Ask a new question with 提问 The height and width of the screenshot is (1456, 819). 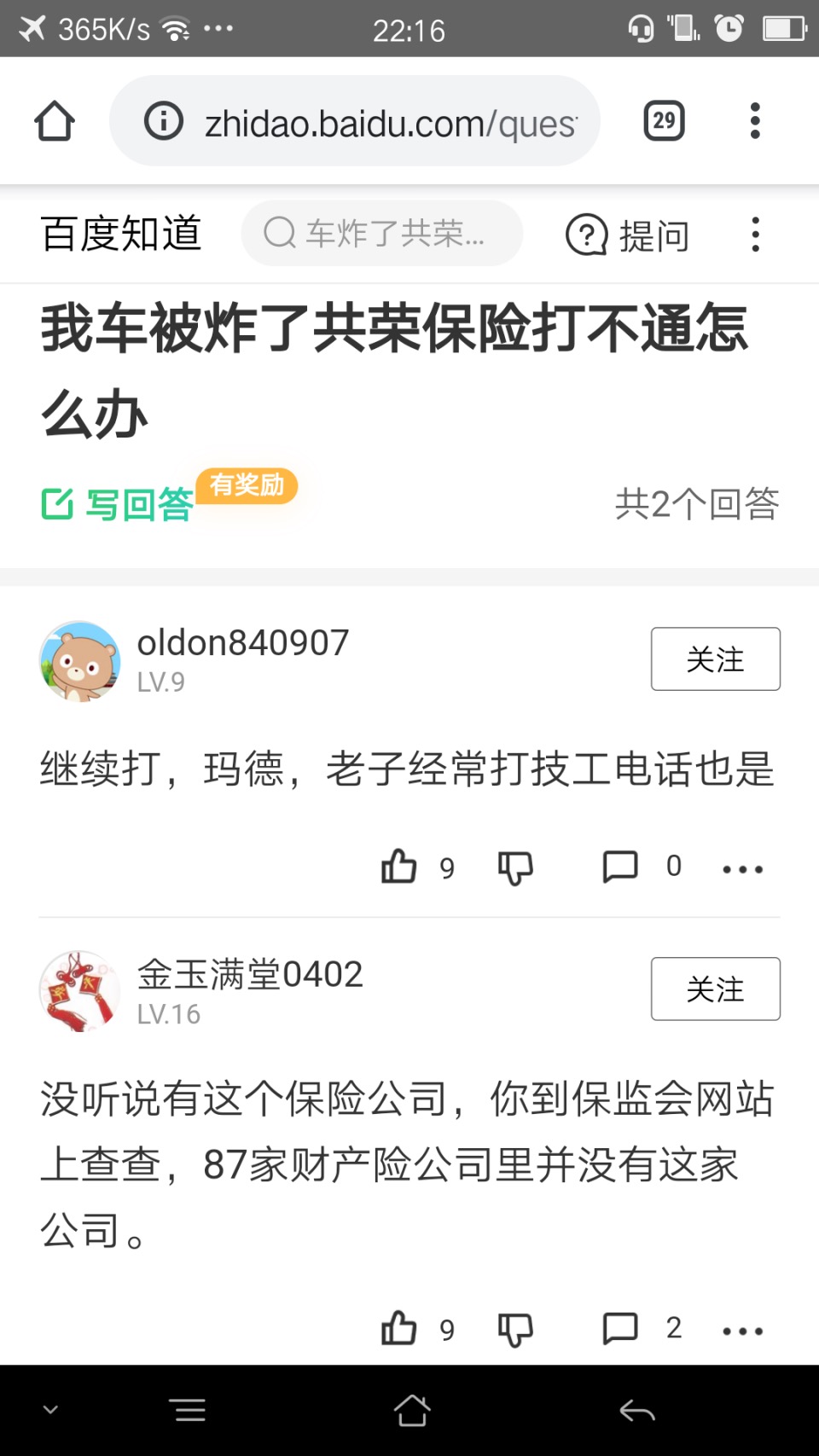(628, 235)
